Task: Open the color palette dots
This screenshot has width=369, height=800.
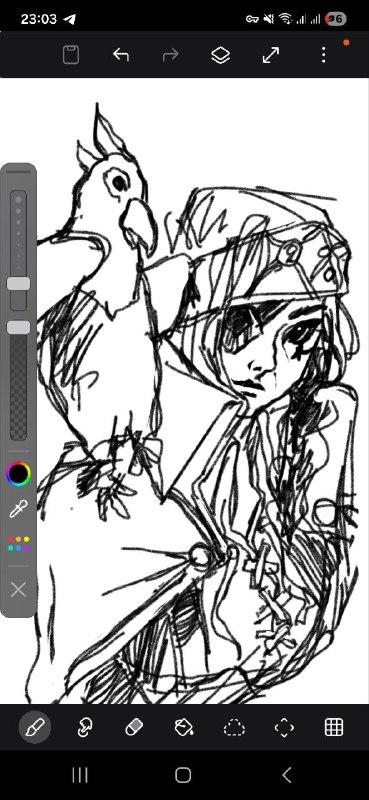Action: (18, 543)
